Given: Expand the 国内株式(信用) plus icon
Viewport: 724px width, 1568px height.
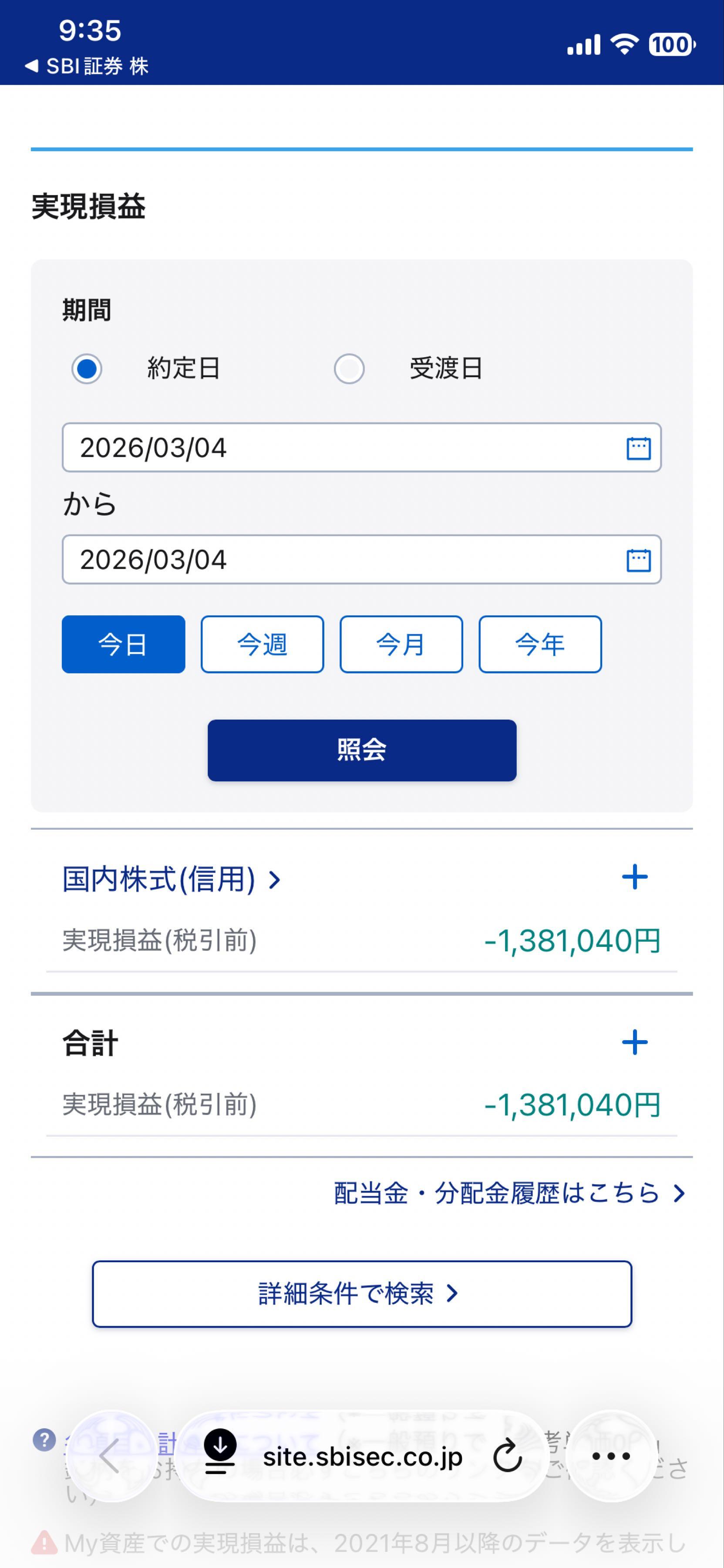Looking at the screenshot, I should [635, 877].
